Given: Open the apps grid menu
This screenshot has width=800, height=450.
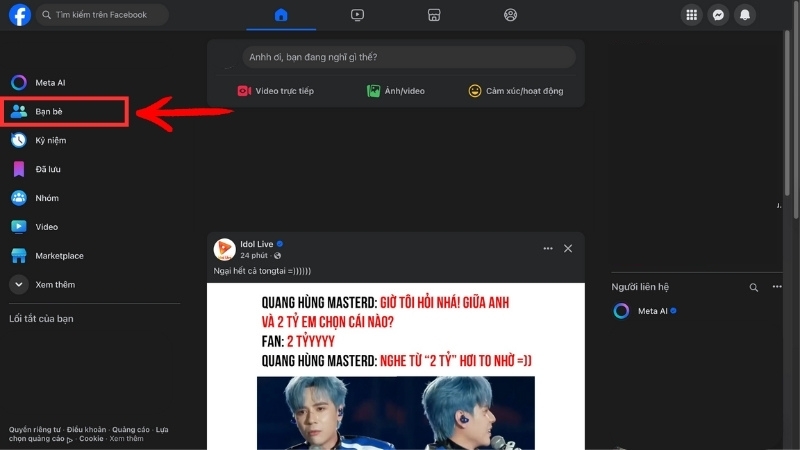Looking at the screenshot, I should point(691,15).
